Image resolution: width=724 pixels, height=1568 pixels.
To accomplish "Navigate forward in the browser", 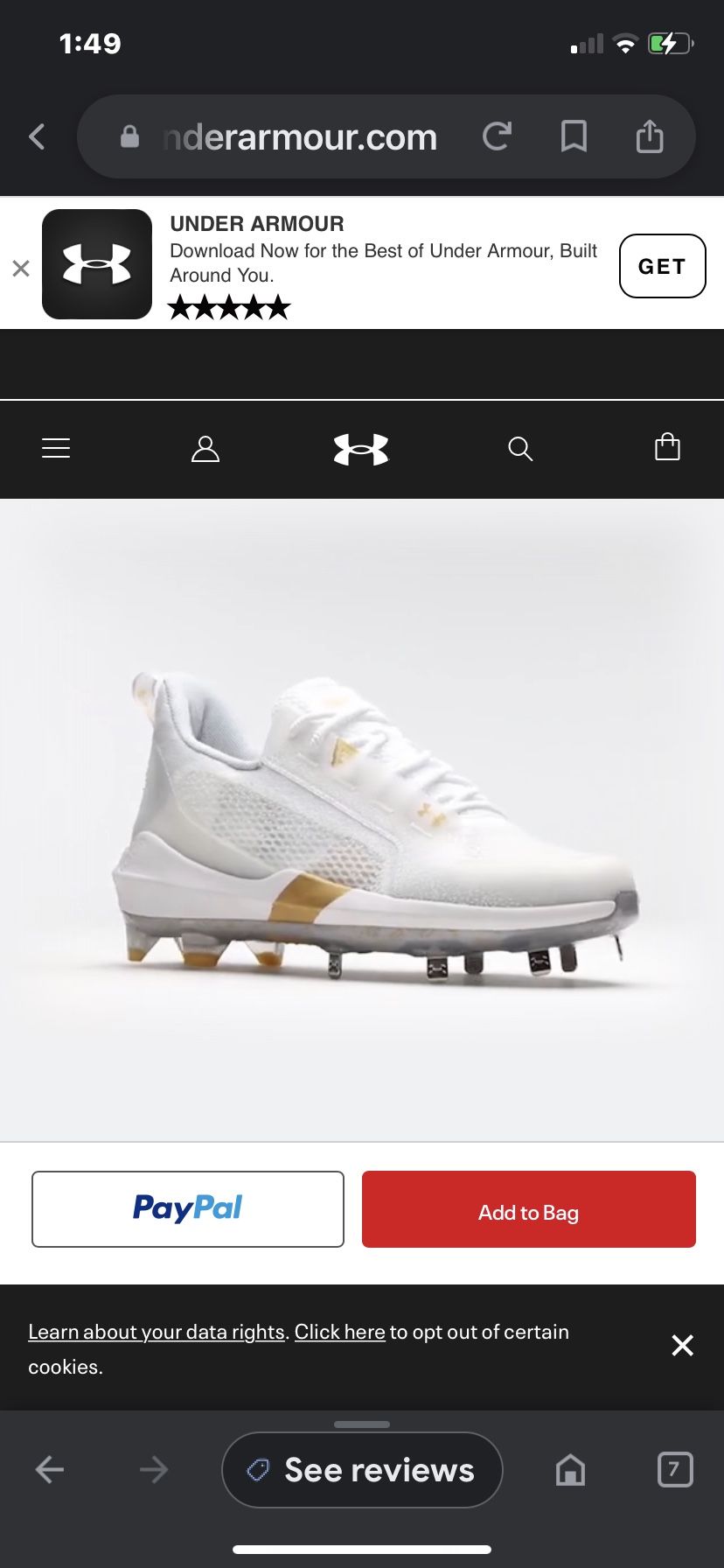I will point(154,1470).
